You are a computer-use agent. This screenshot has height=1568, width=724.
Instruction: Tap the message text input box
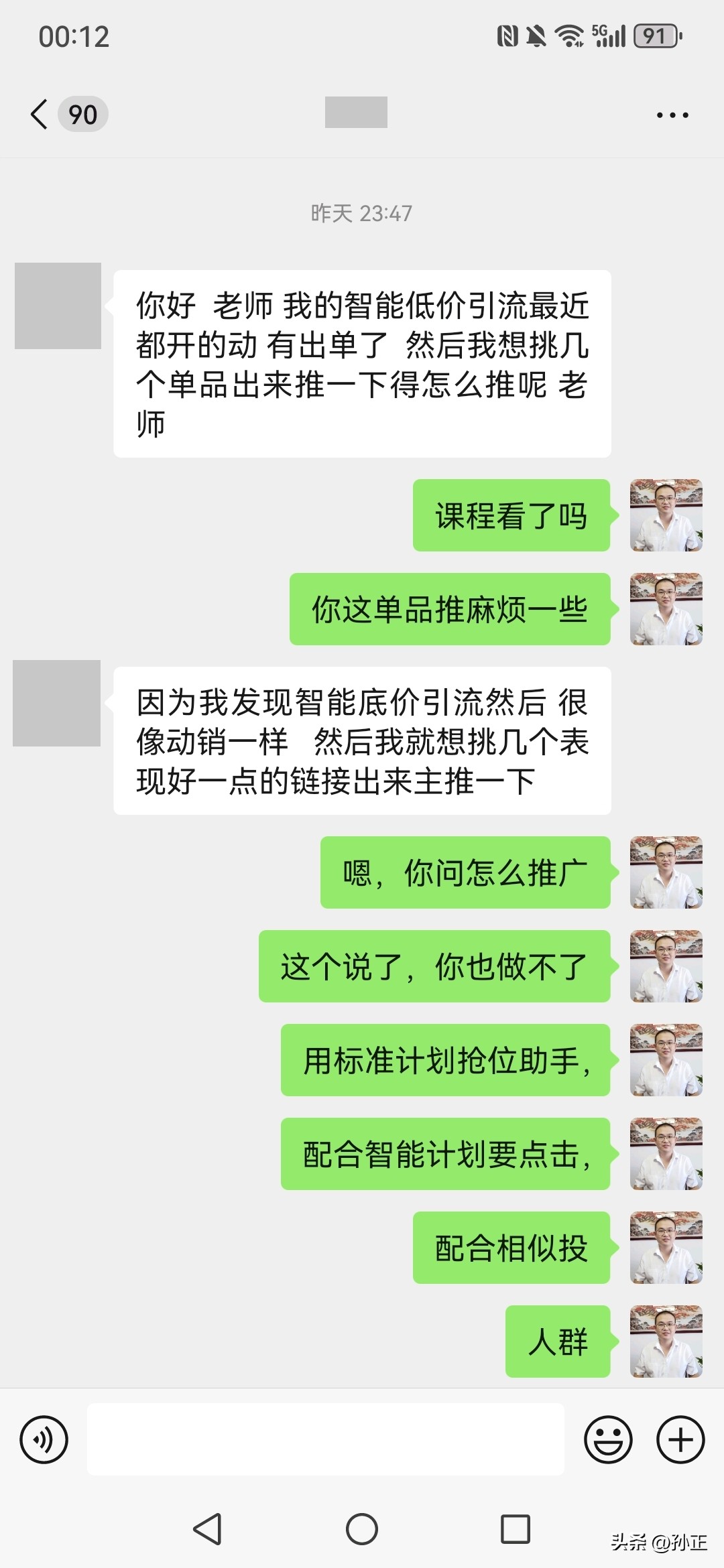click(x=325, y=1439)
